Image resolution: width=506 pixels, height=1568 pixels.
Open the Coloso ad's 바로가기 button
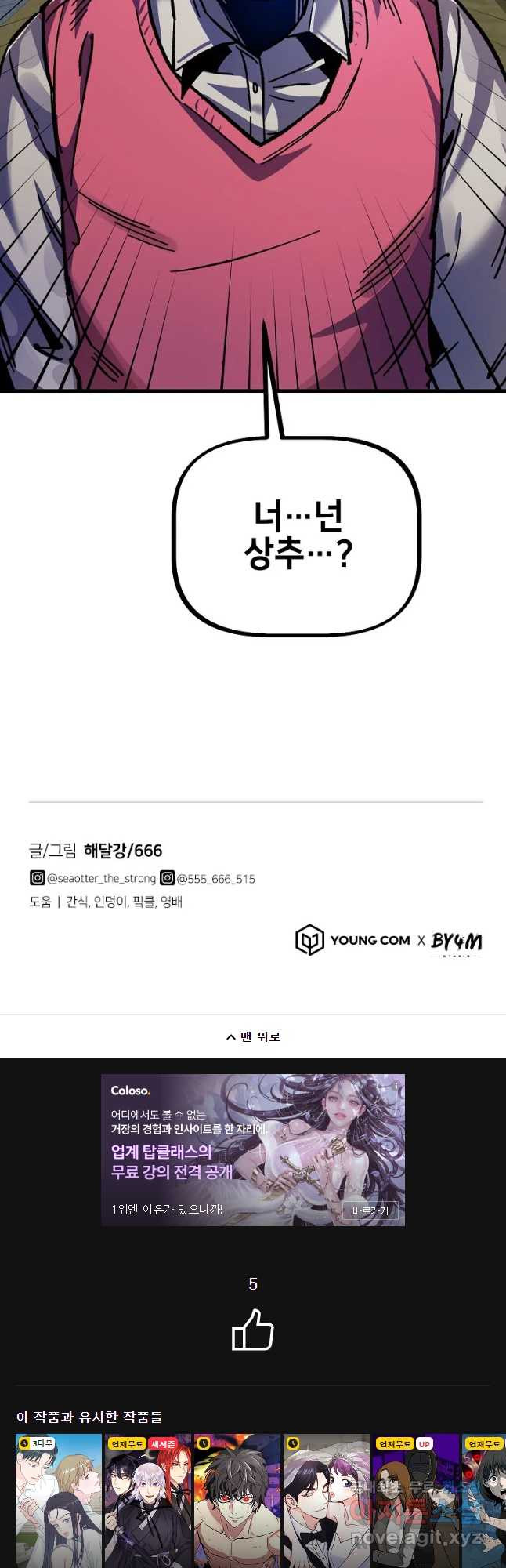tap(370, 1210)
